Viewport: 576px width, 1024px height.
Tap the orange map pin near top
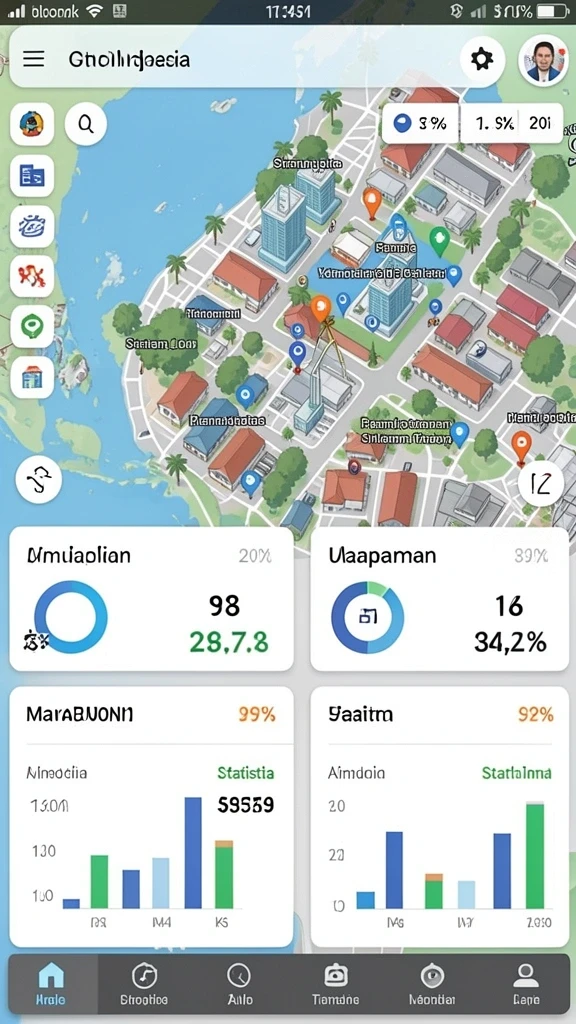pos(372,202)
